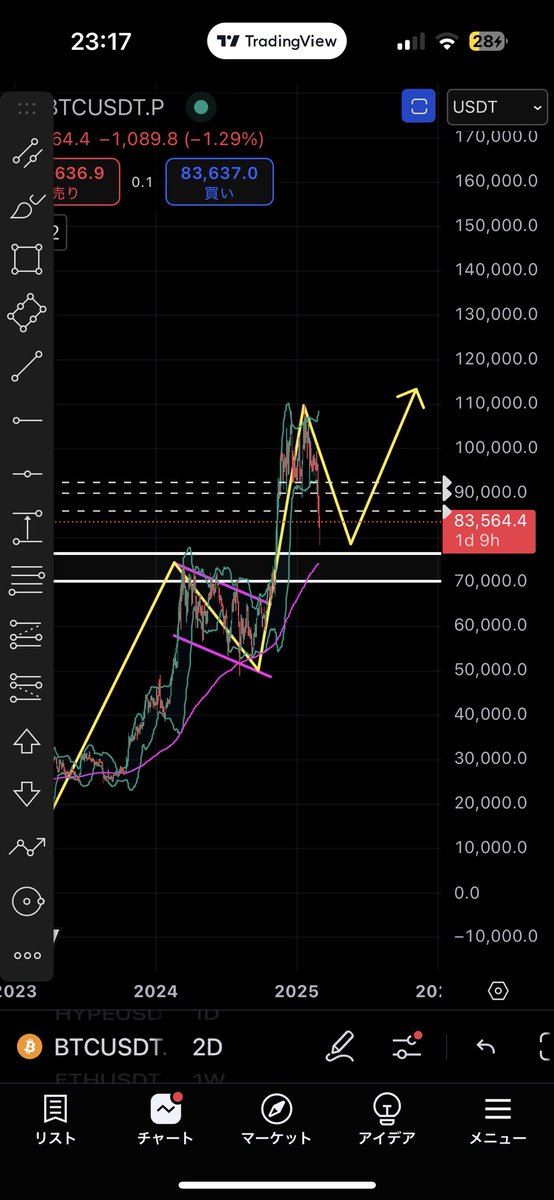Switch to the マーケット tab
The width and height of the screenshot is (554, 1200).
[x=276, y=1119]
